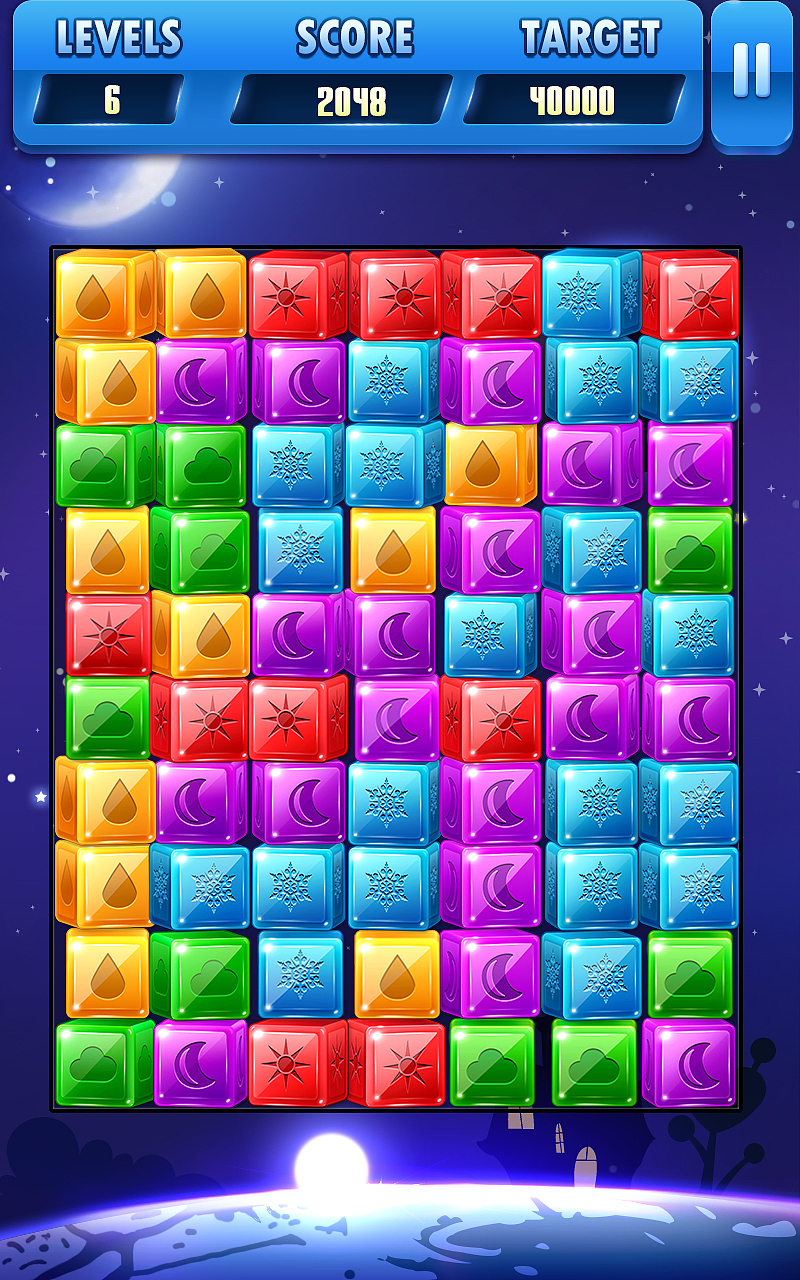Tap the lone orange drop block in the third row
This screenshot has width=800, height=1280.
tap(491, 464)
